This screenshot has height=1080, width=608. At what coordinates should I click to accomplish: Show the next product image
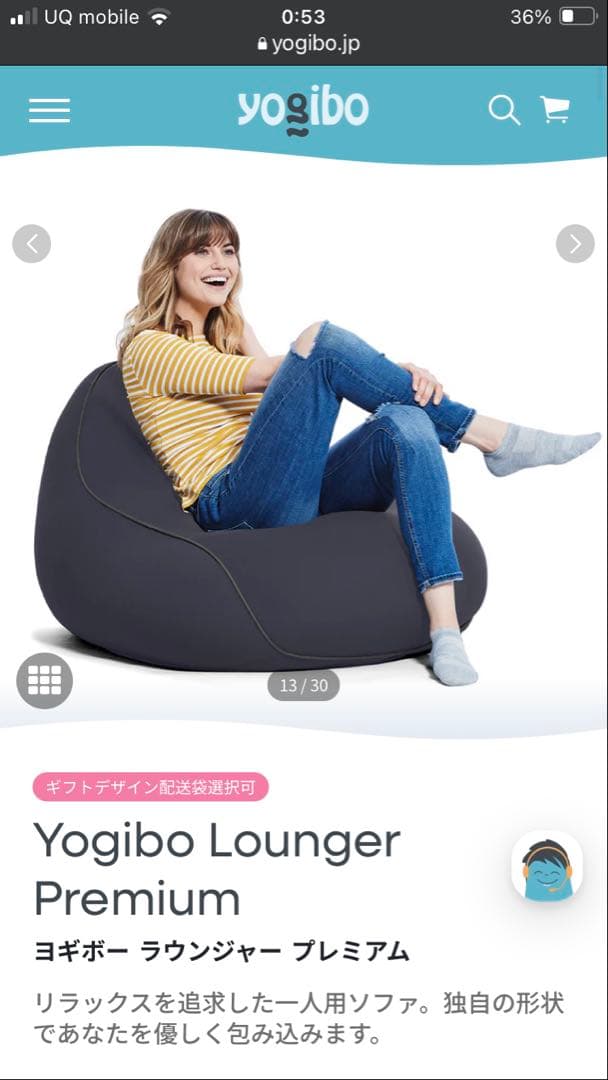pyautogui.click(x=575, y=243)
